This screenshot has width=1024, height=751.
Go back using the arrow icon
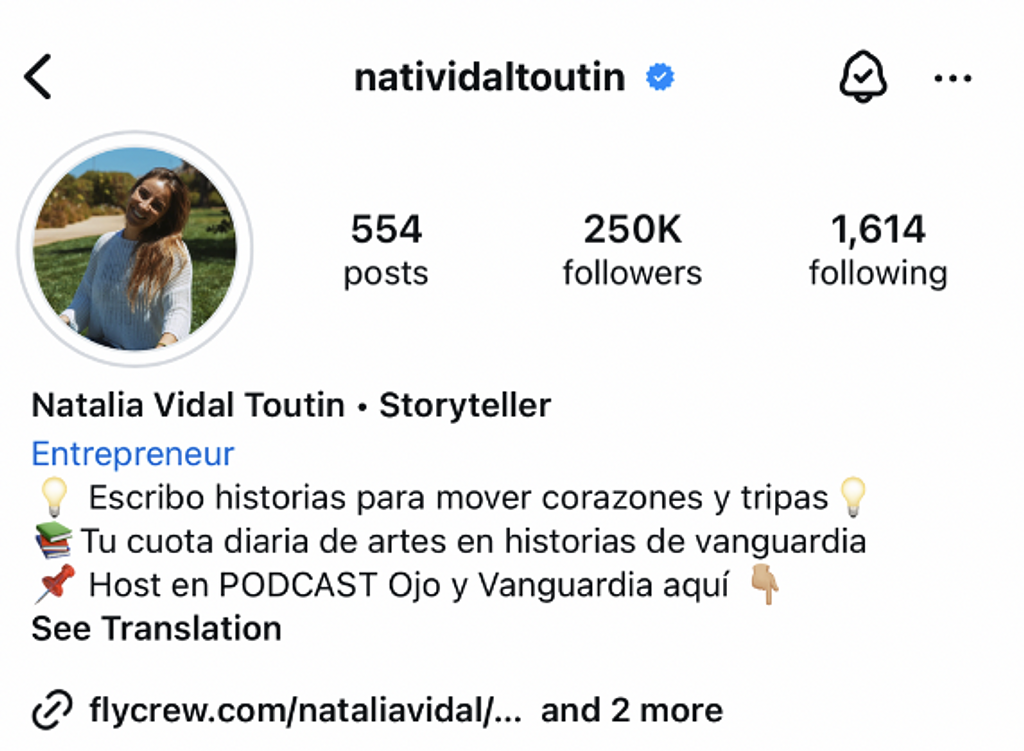click(x=38, y=77)
